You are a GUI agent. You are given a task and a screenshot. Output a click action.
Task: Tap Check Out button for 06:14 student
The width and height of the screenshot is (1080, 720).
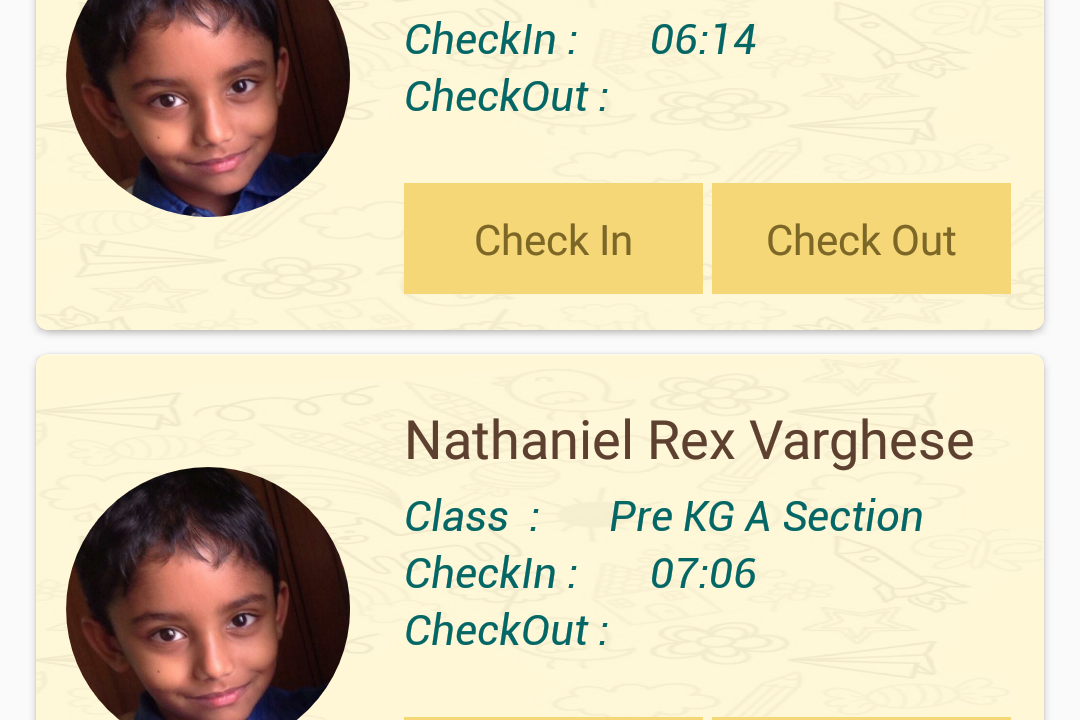(x=861, y=239)
